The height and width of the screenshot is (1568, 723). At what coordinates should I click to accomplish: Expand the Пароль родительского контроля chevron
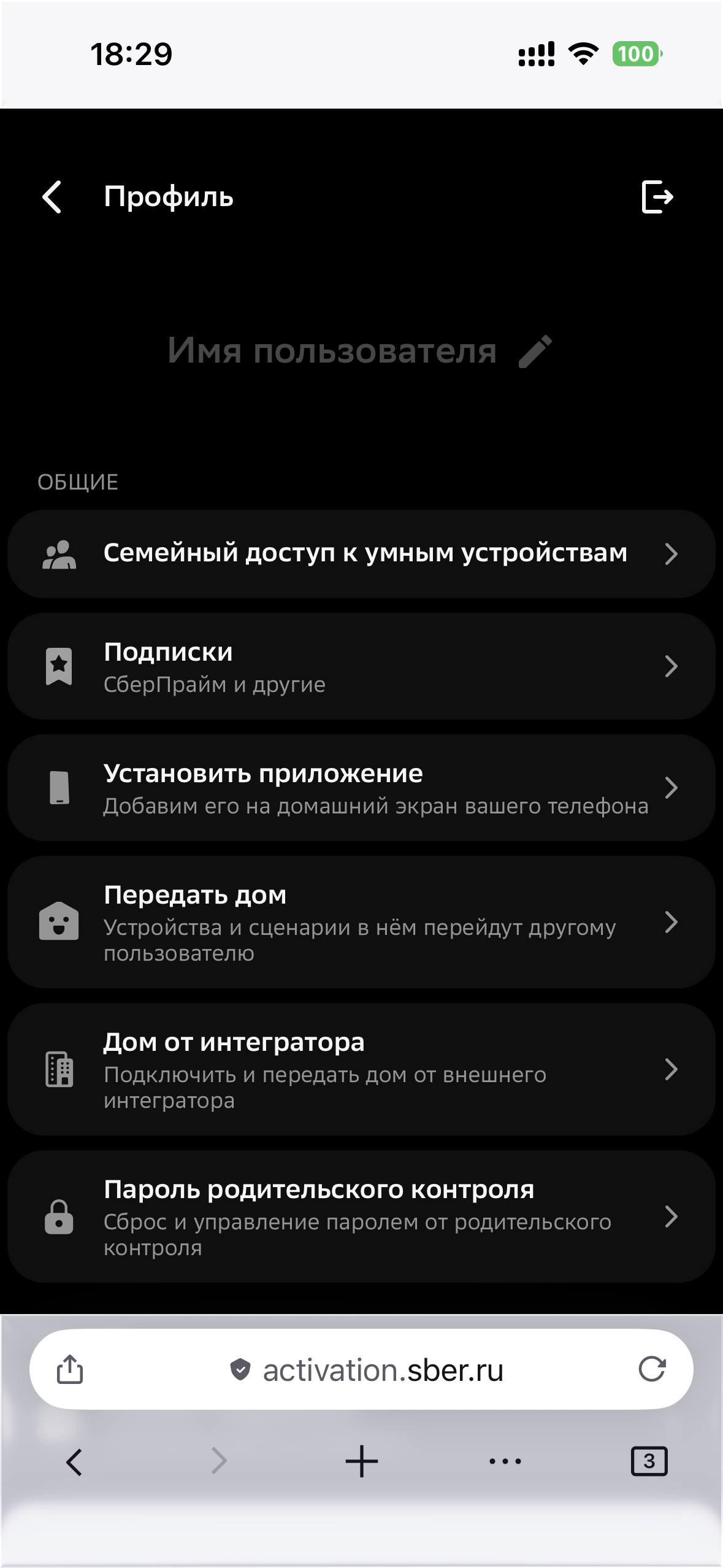672,1218
